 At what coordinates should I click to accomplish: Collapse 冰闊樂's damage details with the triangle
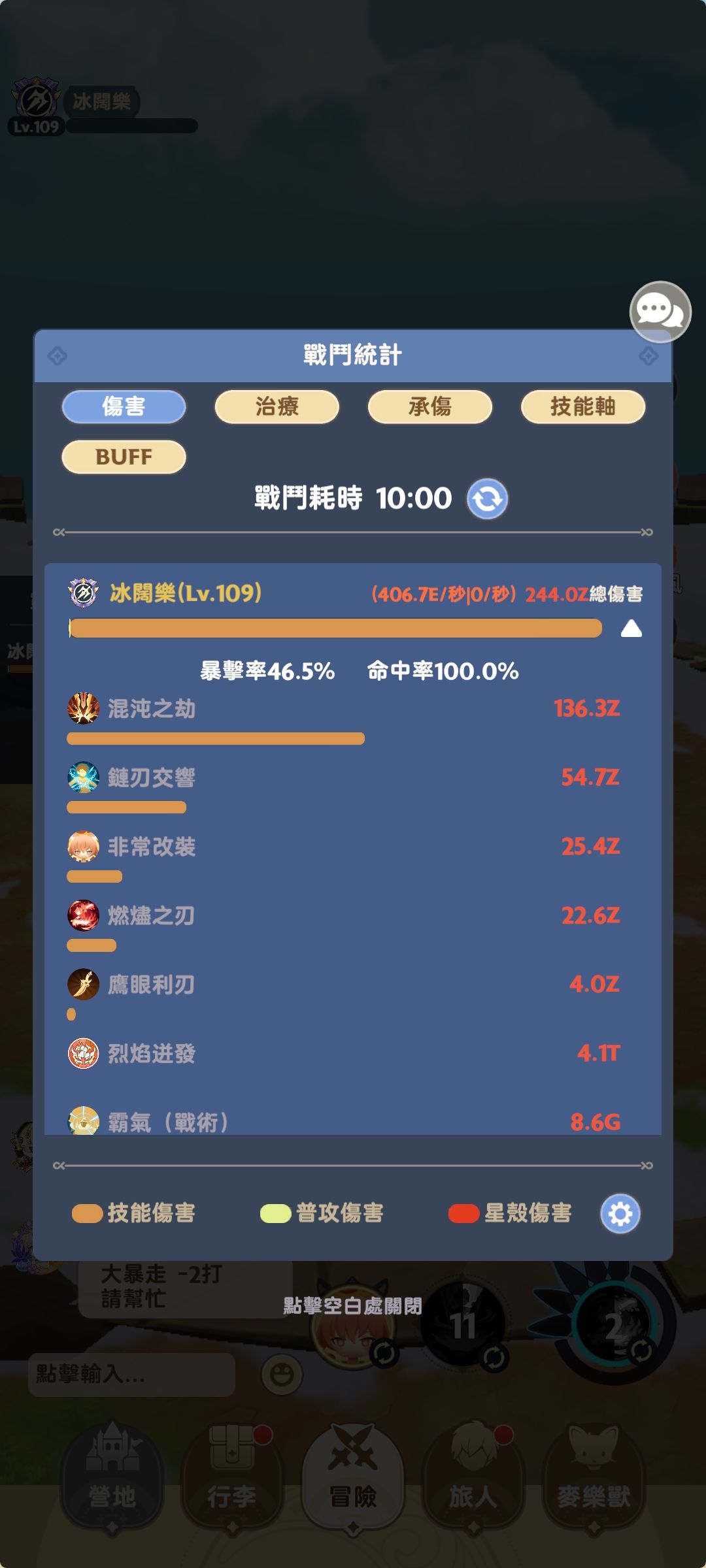631,629
